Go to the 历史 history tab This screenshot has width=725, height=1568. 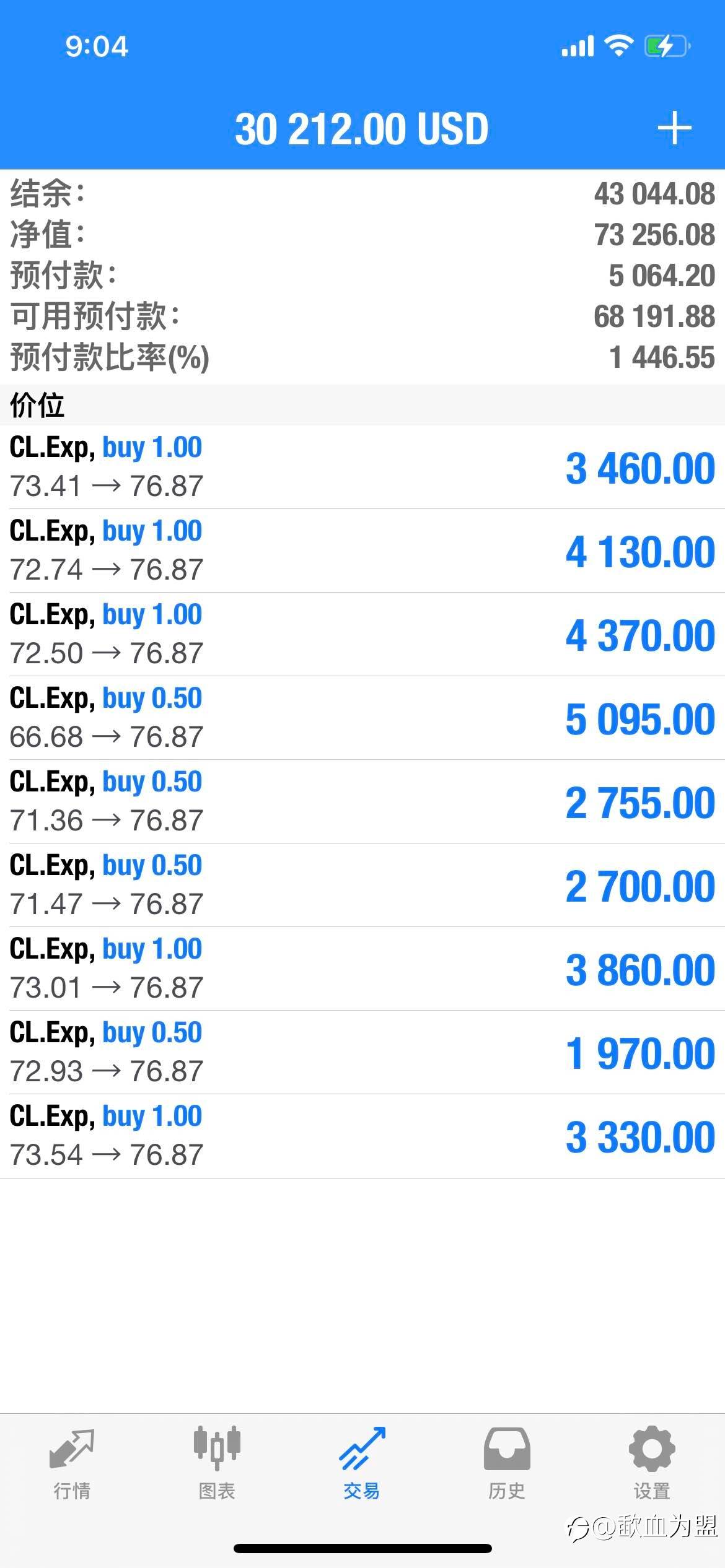coord(507,1464)
